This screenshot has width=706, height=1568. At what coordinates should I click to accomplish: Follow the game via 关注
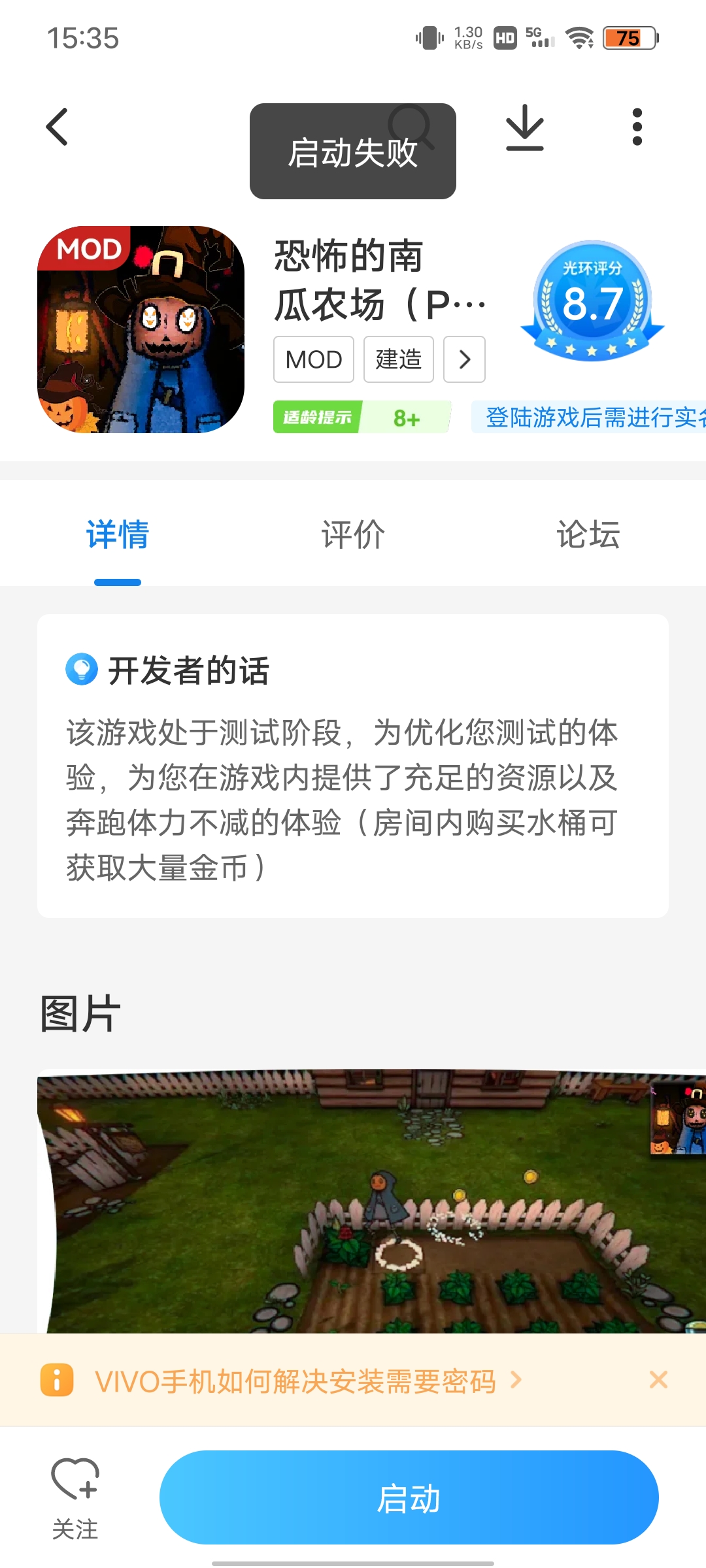click(75, 1497)
